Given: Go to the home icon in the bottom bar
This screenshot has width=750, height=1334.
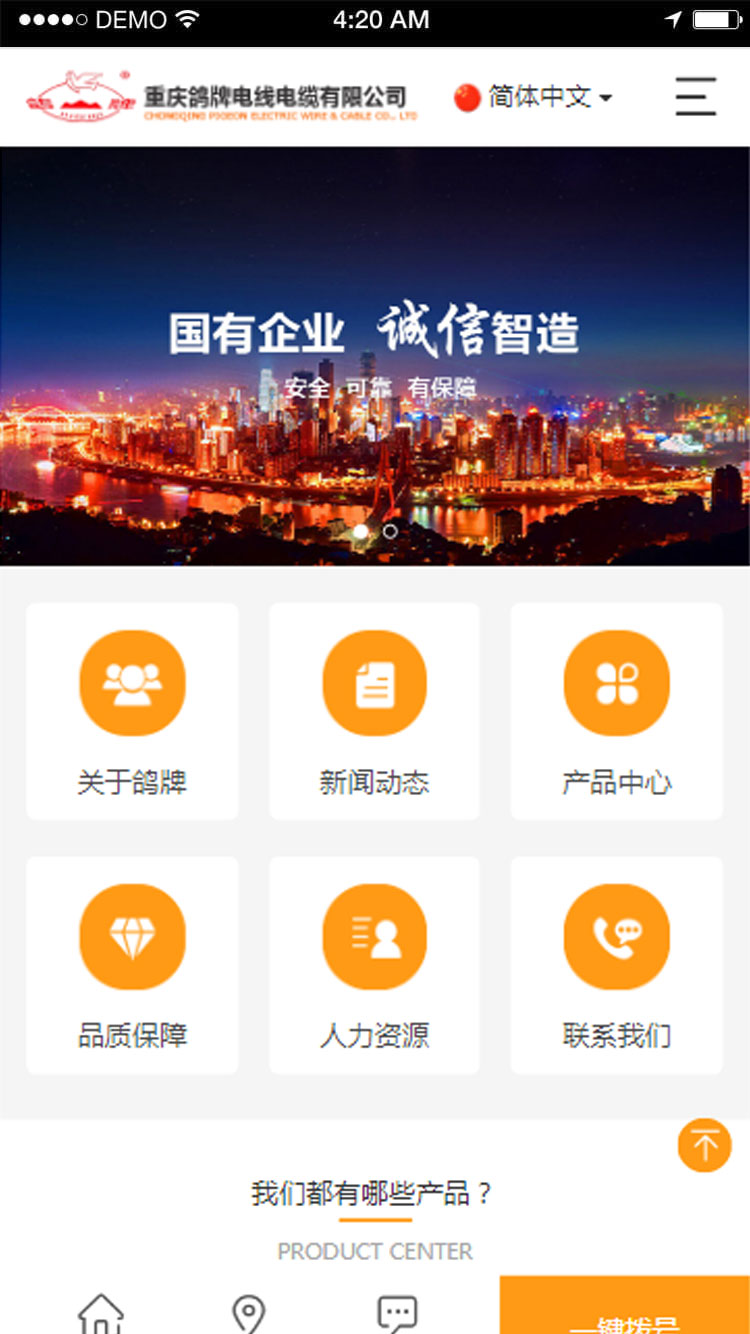Looking at the screenshot, I should pos(101,1313).
